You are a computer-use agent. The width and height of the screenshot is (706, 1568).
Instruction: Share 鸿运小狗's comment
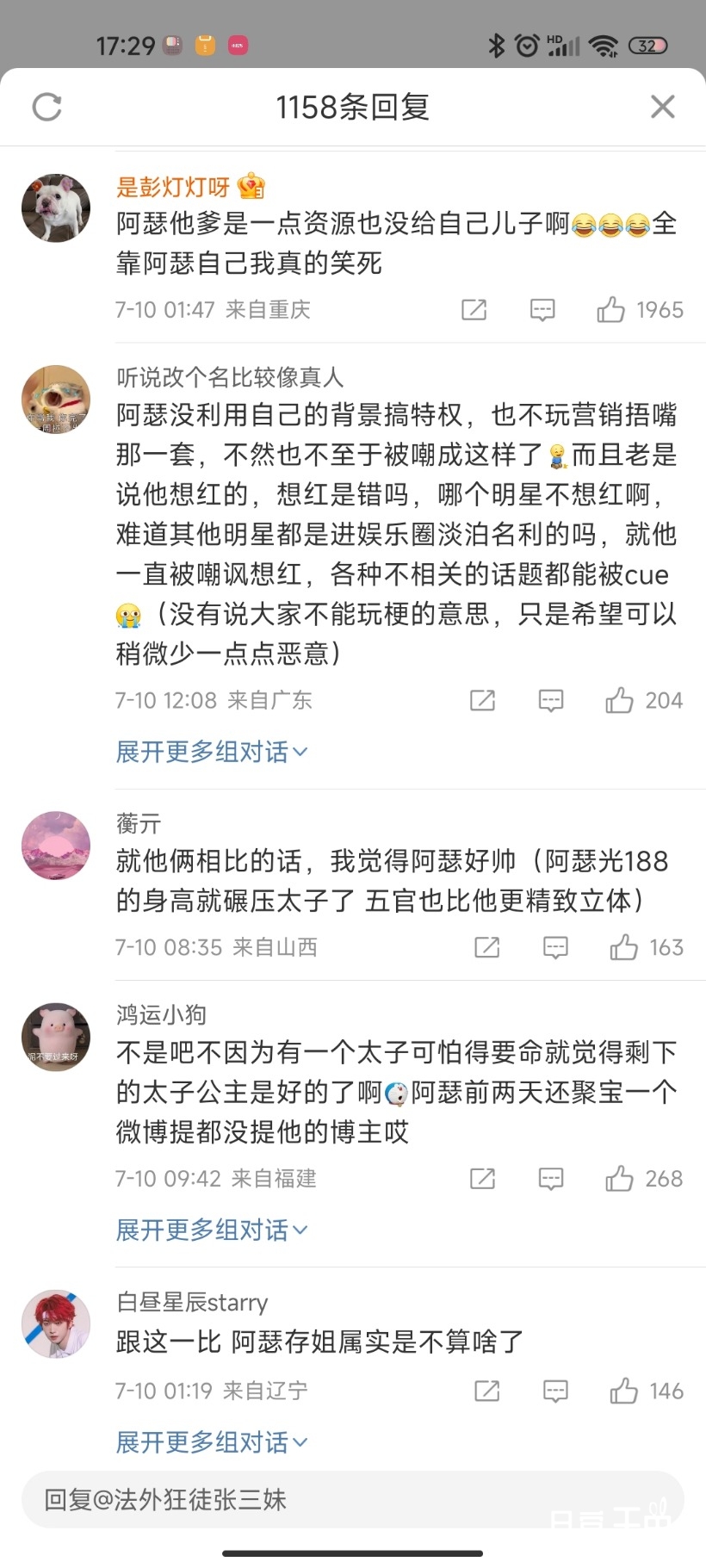click(481, 1178)
